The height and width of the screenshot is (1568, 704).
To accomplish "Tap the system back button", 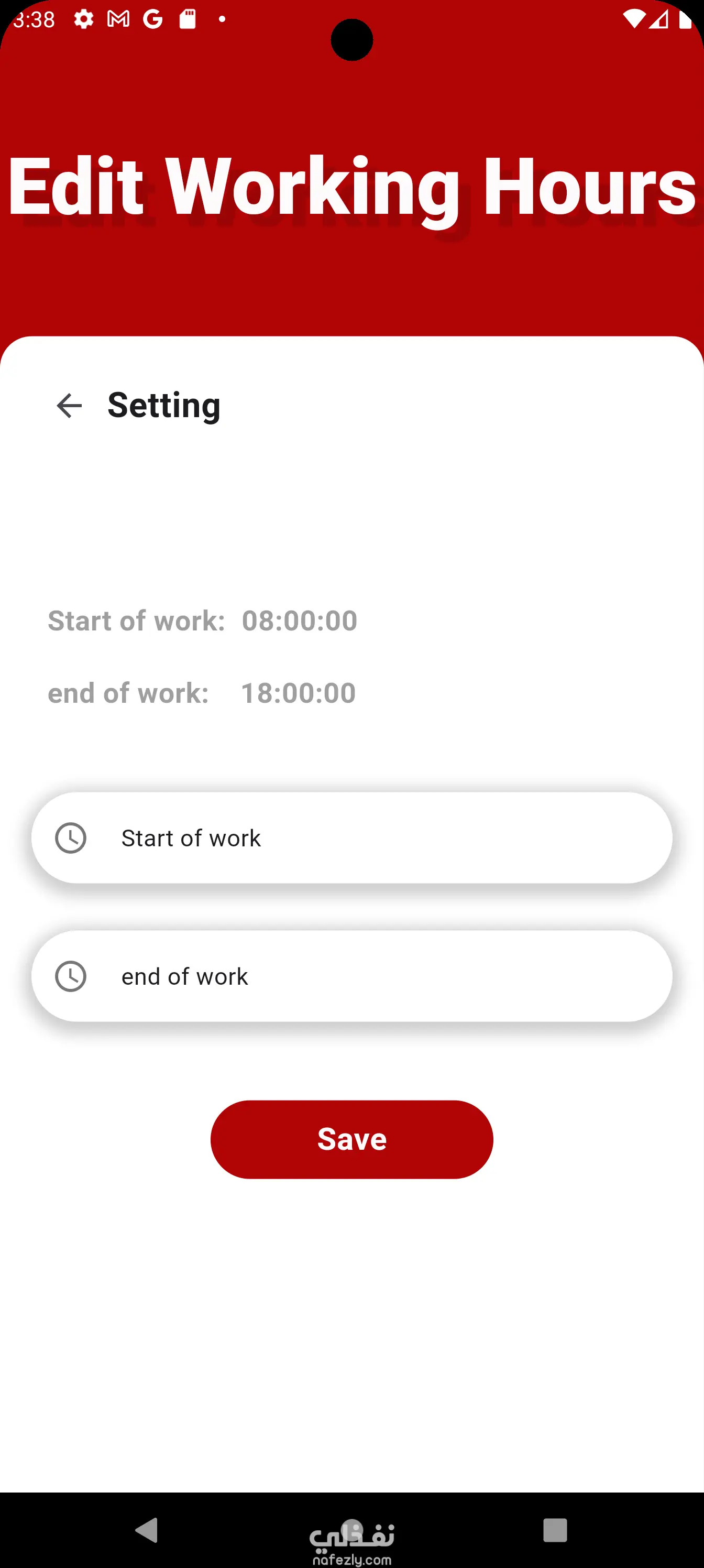I will point(147,1530).
